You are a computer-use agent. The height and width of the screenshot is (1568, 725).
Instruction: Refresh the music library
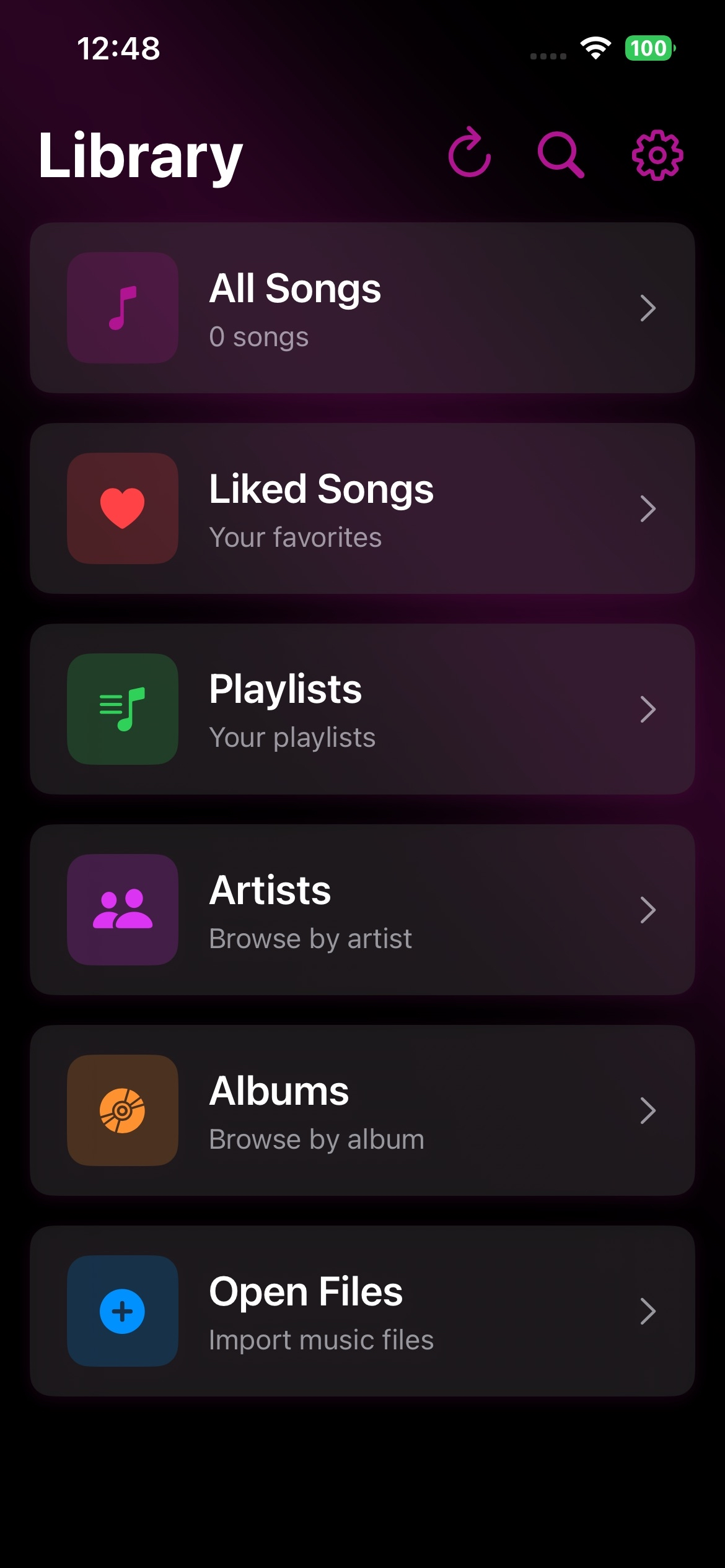(470, 153)
